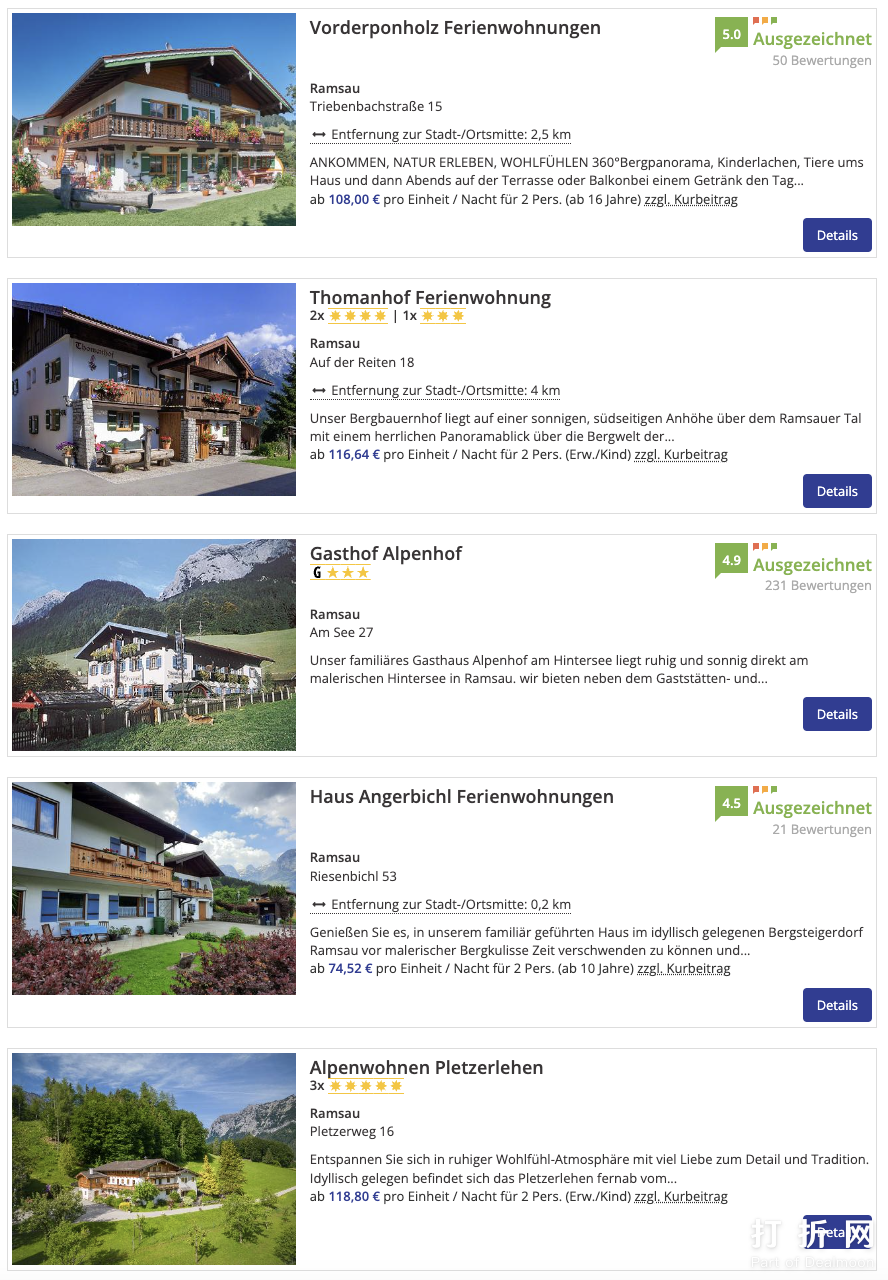Open Details for Gasthof Alpenhof
The width and height of the screenshot is (888, 1280).
click(x=837, y=714)
